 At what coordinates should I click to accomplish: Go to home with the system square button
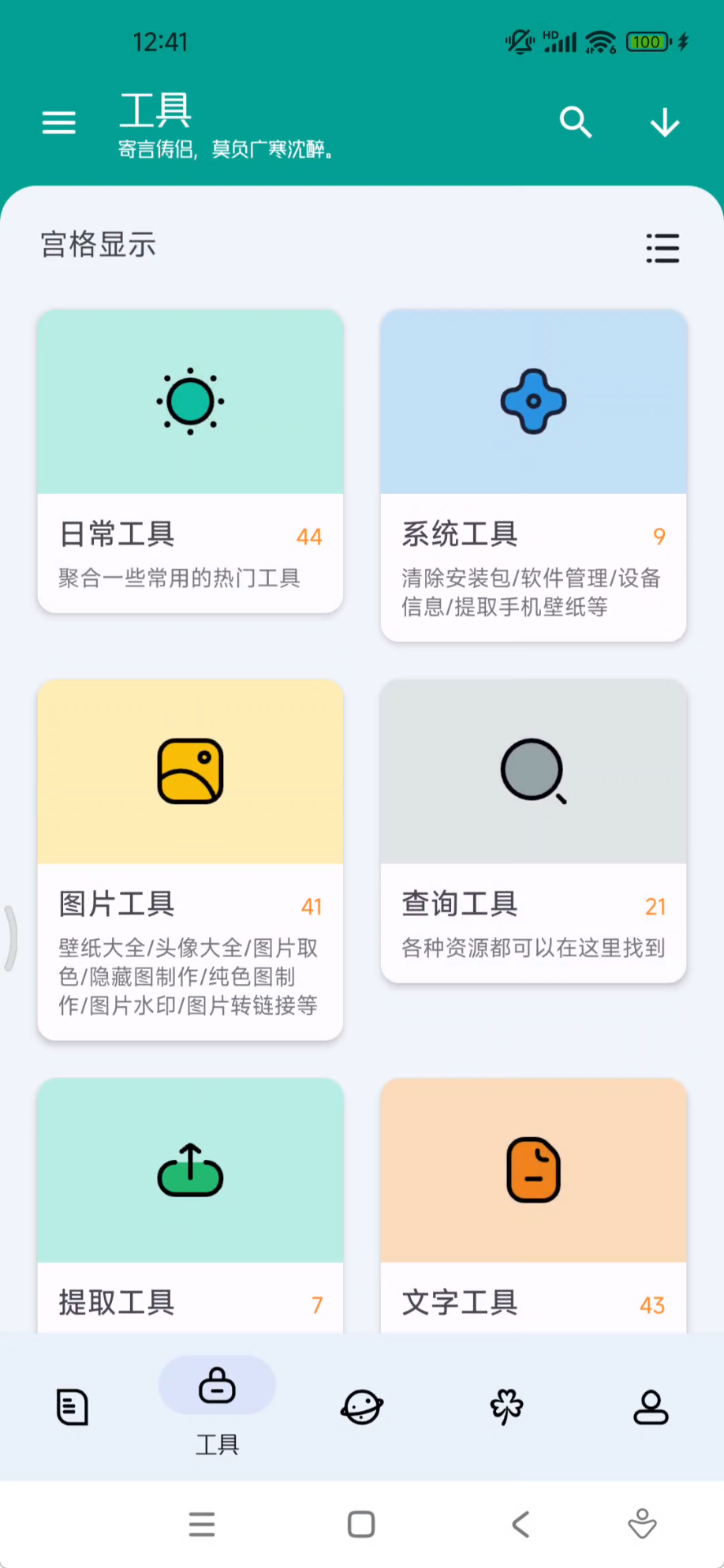(361, 1525)
